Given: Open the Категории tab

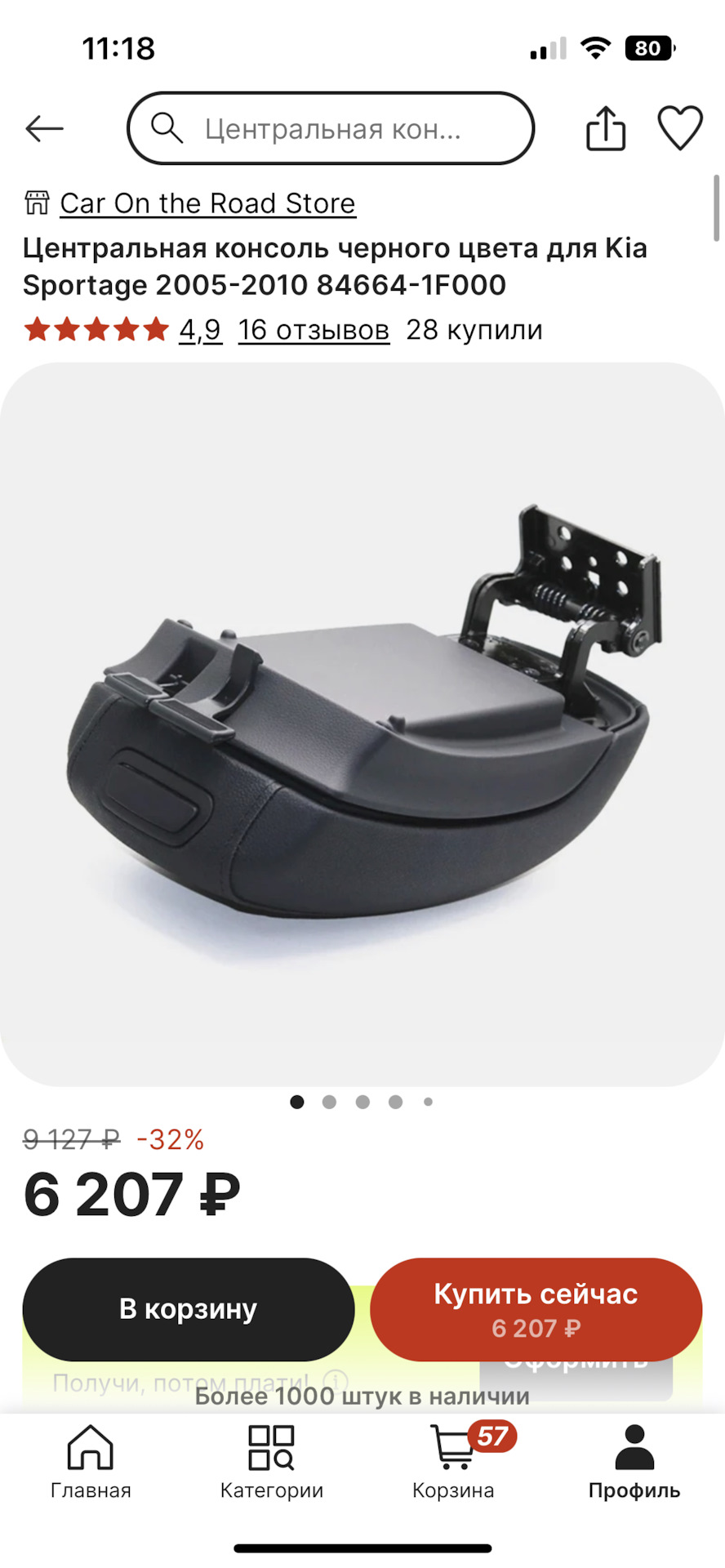Looking at the screenshot, I should point(272,1463).
